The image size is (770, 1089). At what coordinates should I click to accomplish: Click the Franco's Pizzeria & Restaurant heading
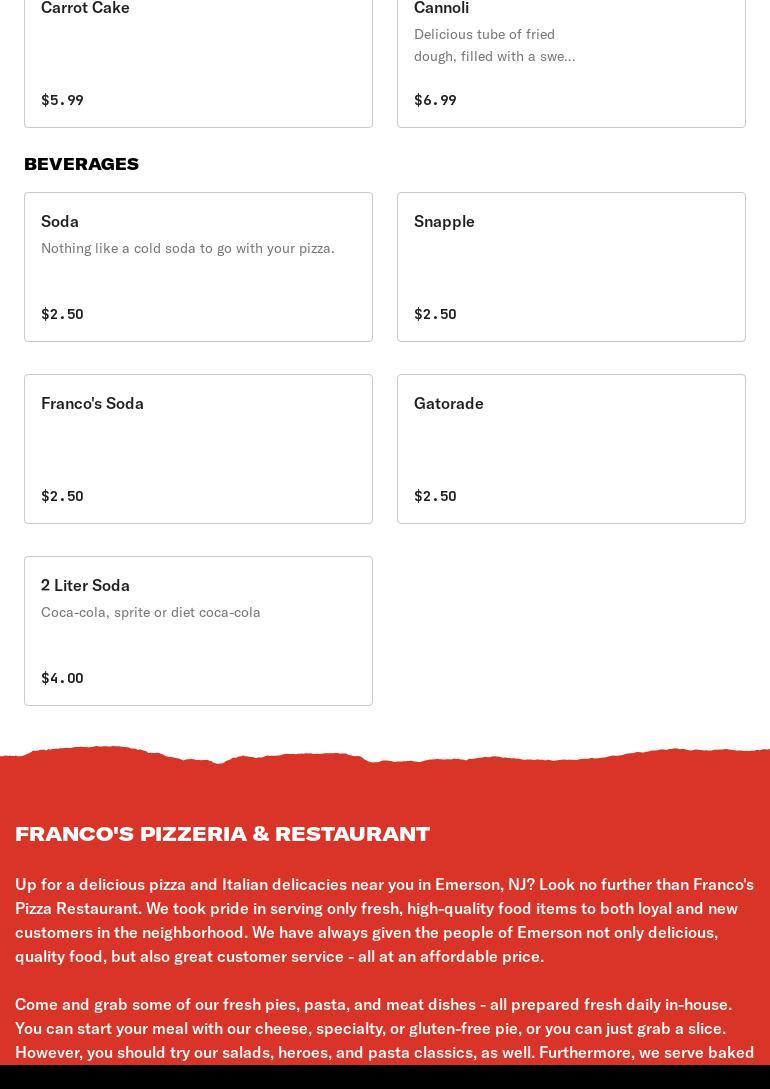[222, 833]
